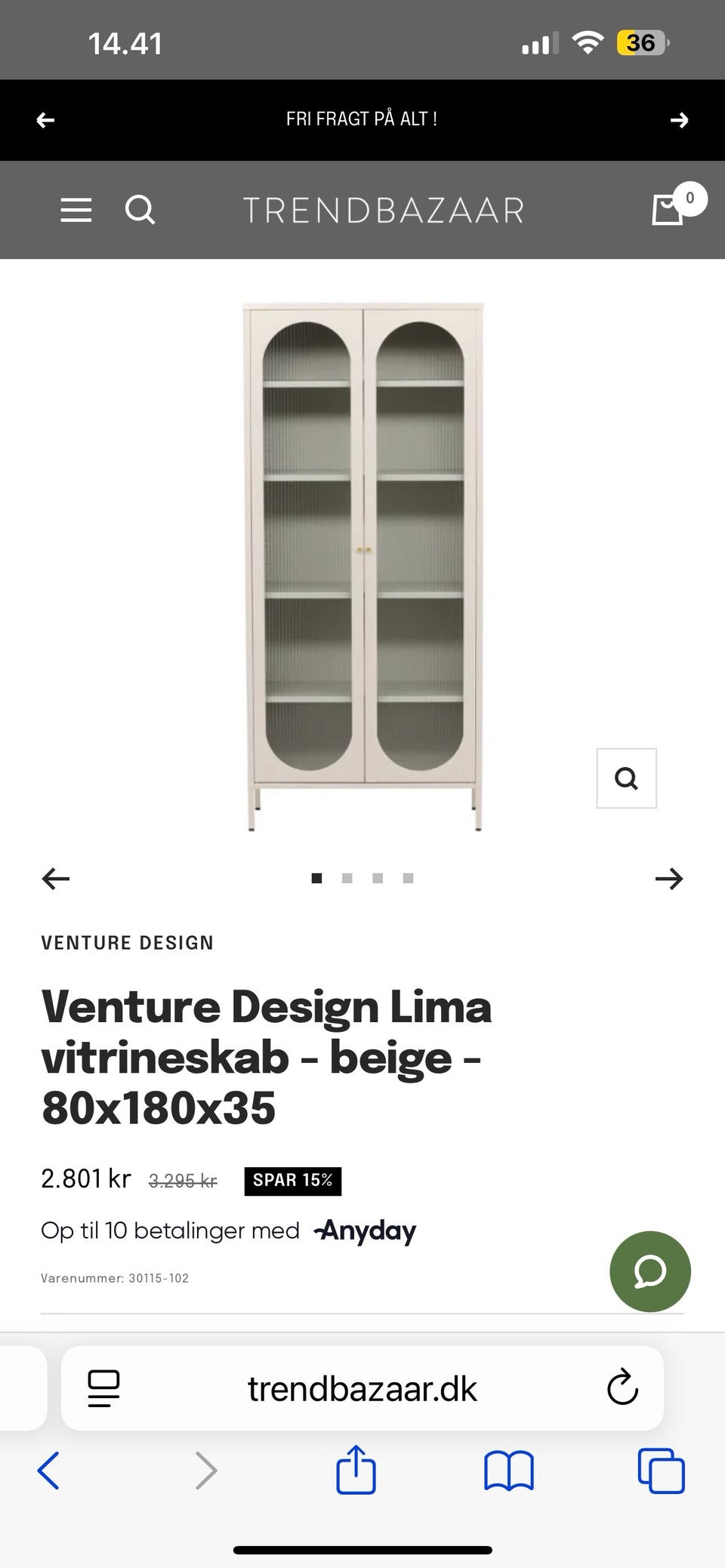Share the page using the Safari share icon
725x1568 pixels.
(x=356, y=1470)
